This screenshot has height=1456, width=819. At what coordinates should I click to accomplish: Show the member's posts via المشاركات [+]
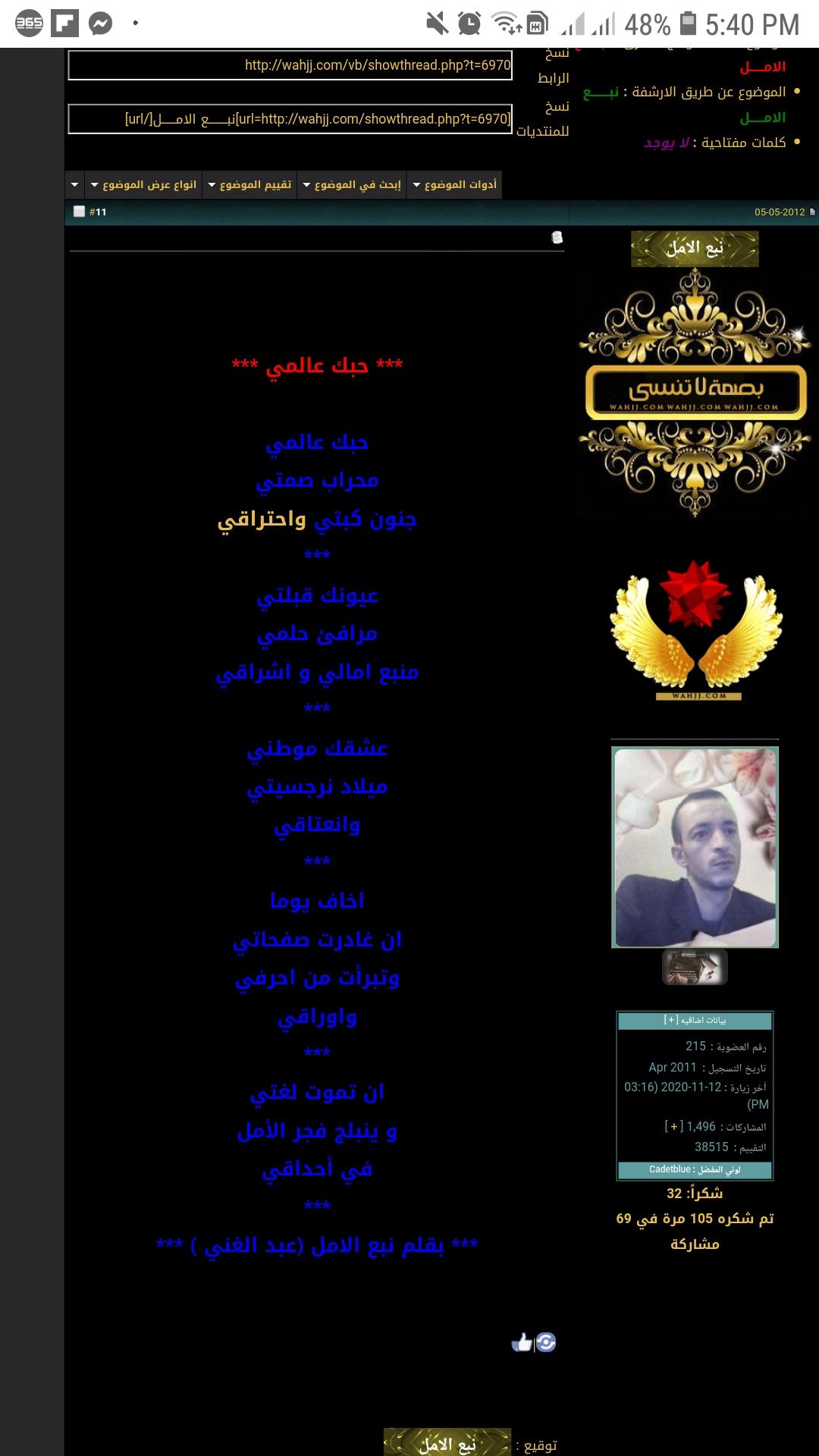point(674,1126)
